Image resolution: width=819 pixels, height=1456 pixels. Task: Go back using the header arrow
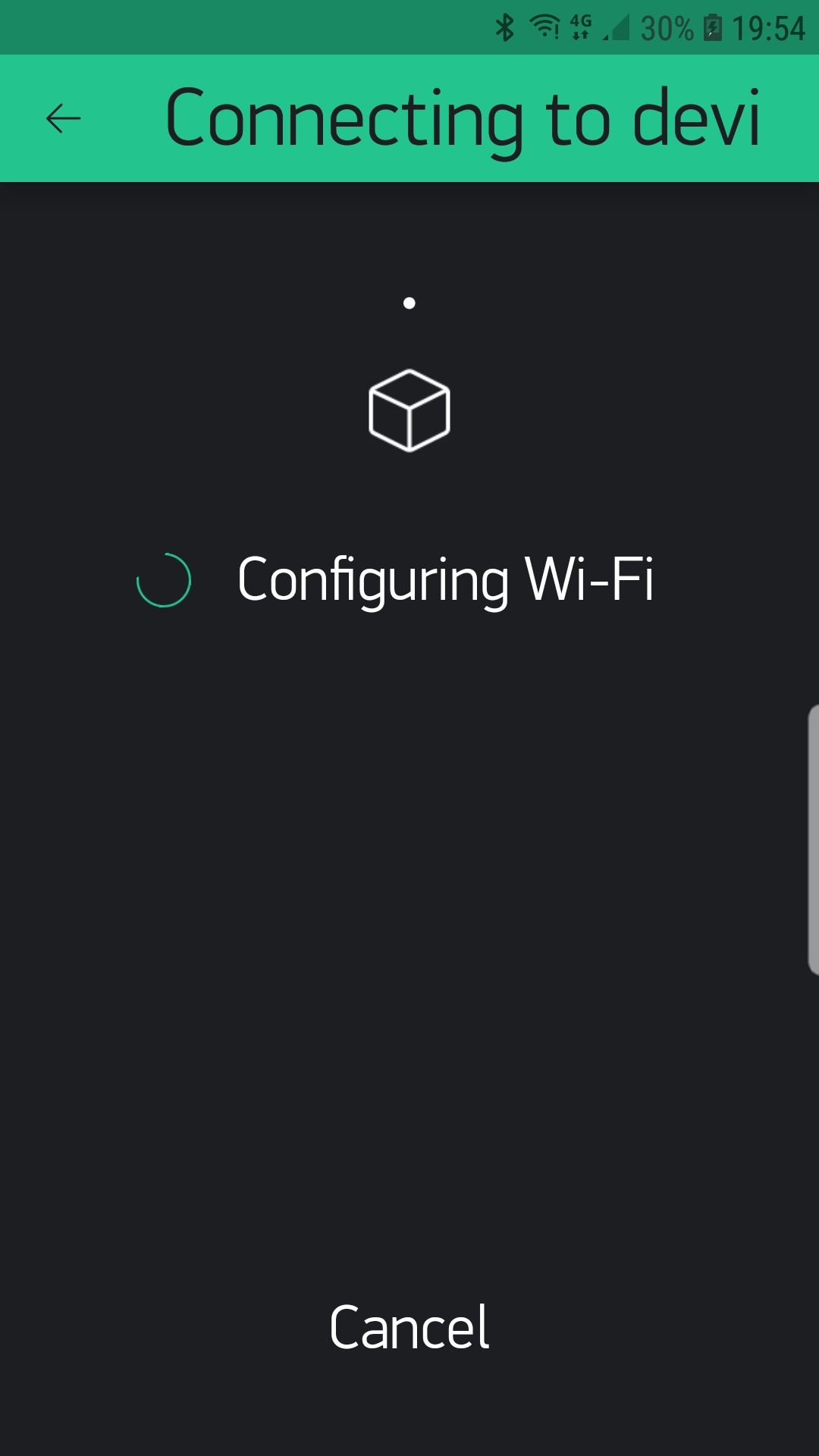[63, 118]
